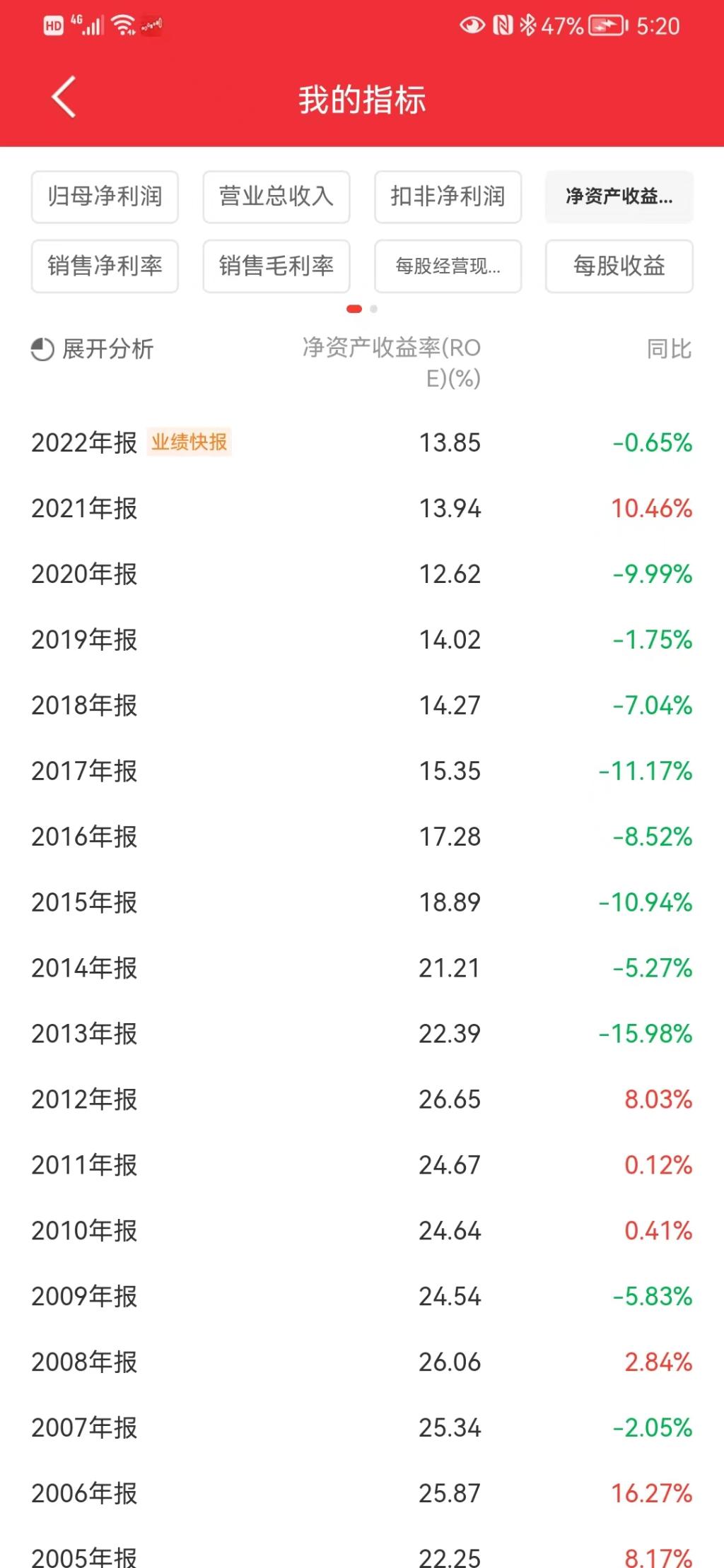Switch to the 营业总收入 indicator
Image resolution: width=724 pixels, height=1568 pixels.
point(276,196)
